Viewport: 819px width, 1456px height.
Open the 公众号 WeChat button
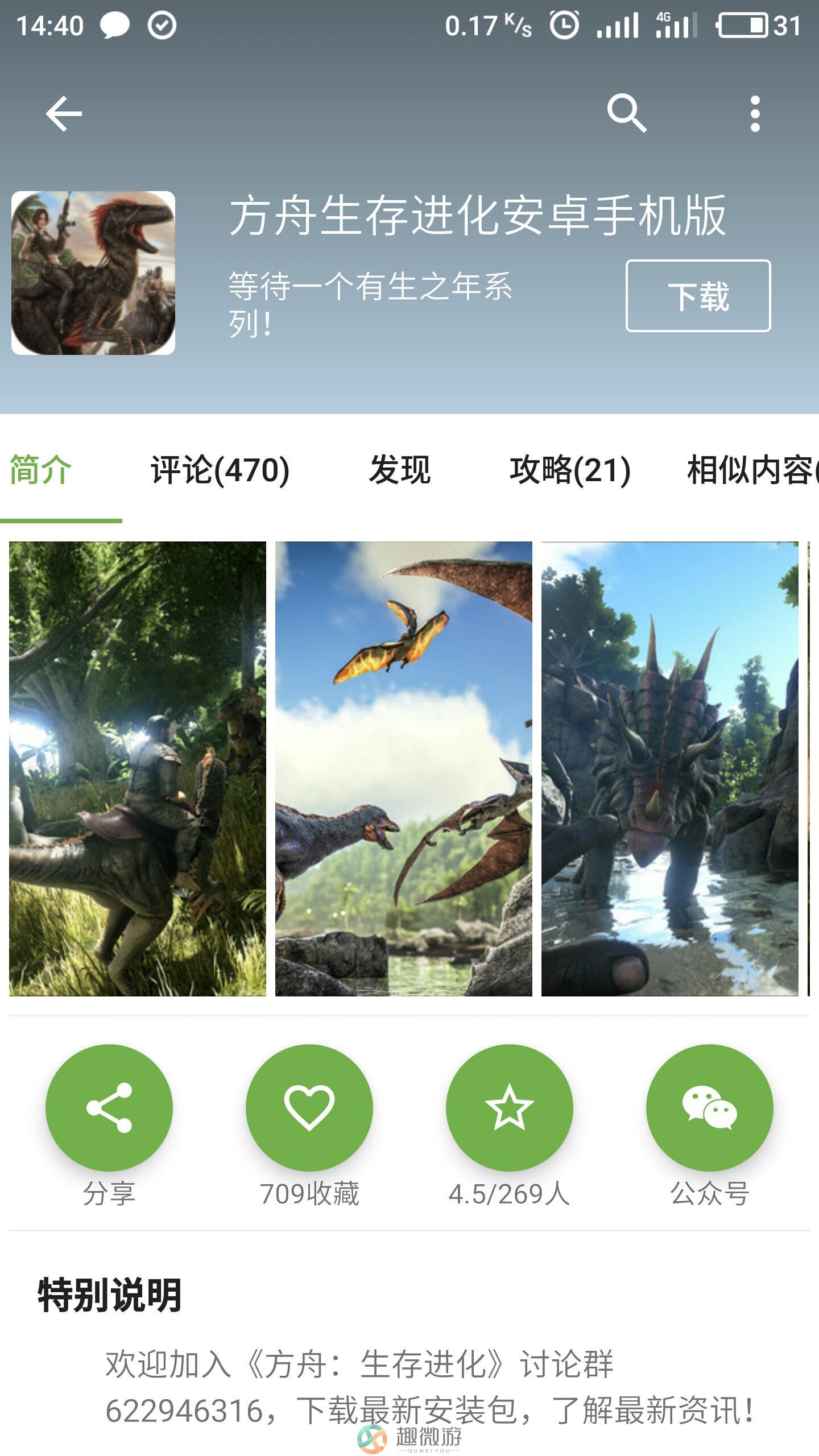click(x=709, y=1107)
